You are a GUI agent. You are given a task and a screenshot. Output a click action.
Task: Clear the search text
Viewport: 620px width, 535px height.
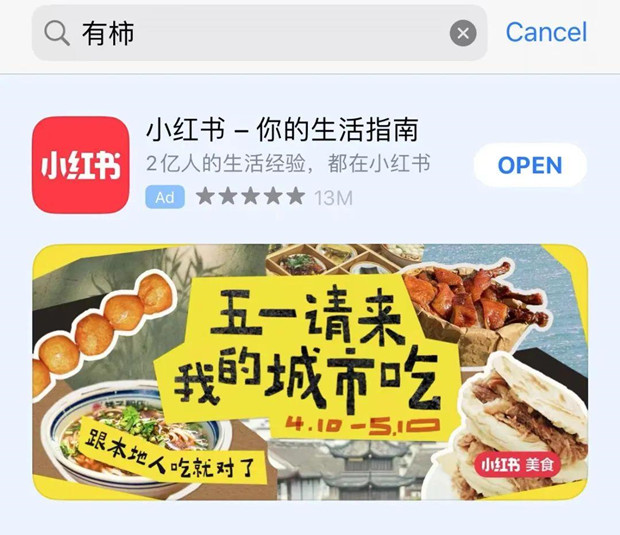tap(462, 34)
